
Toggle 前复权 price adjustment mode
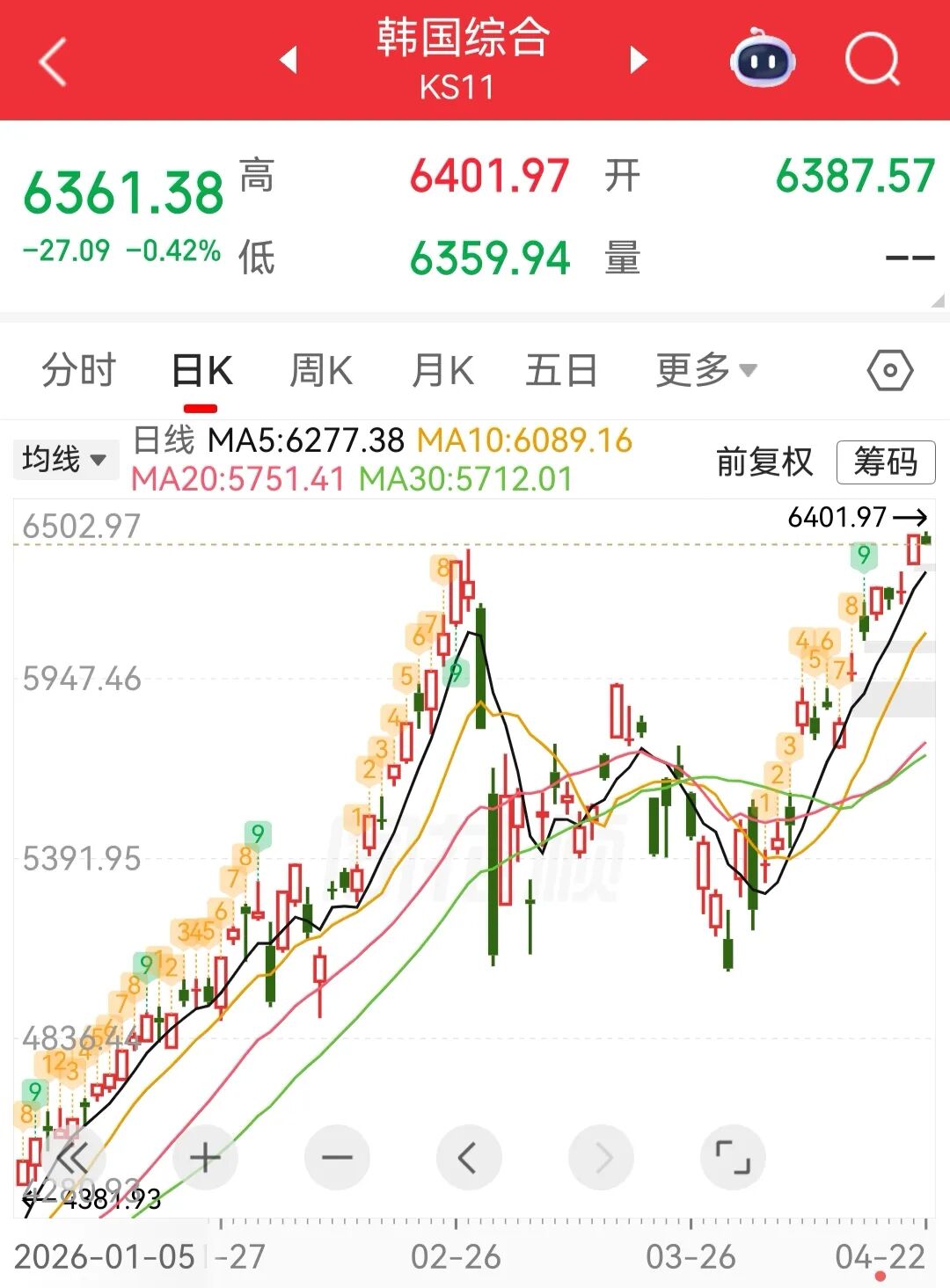(x=764, y=462)
